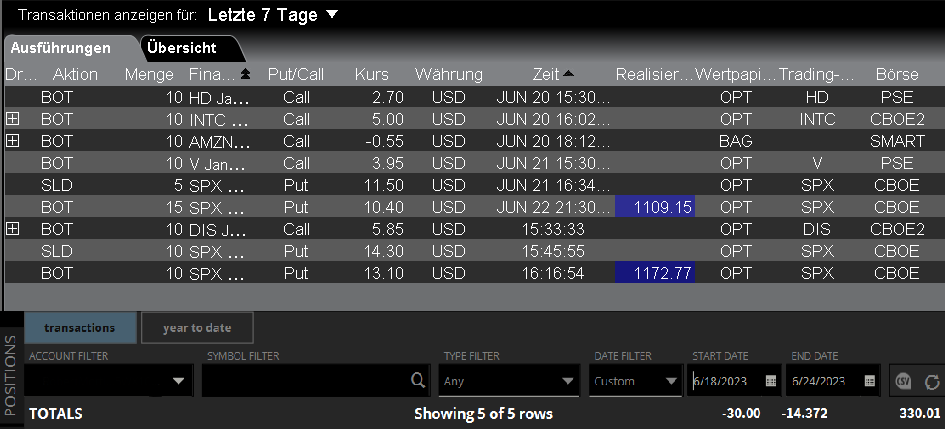Export the transactions as CSV

pos(903,381)
